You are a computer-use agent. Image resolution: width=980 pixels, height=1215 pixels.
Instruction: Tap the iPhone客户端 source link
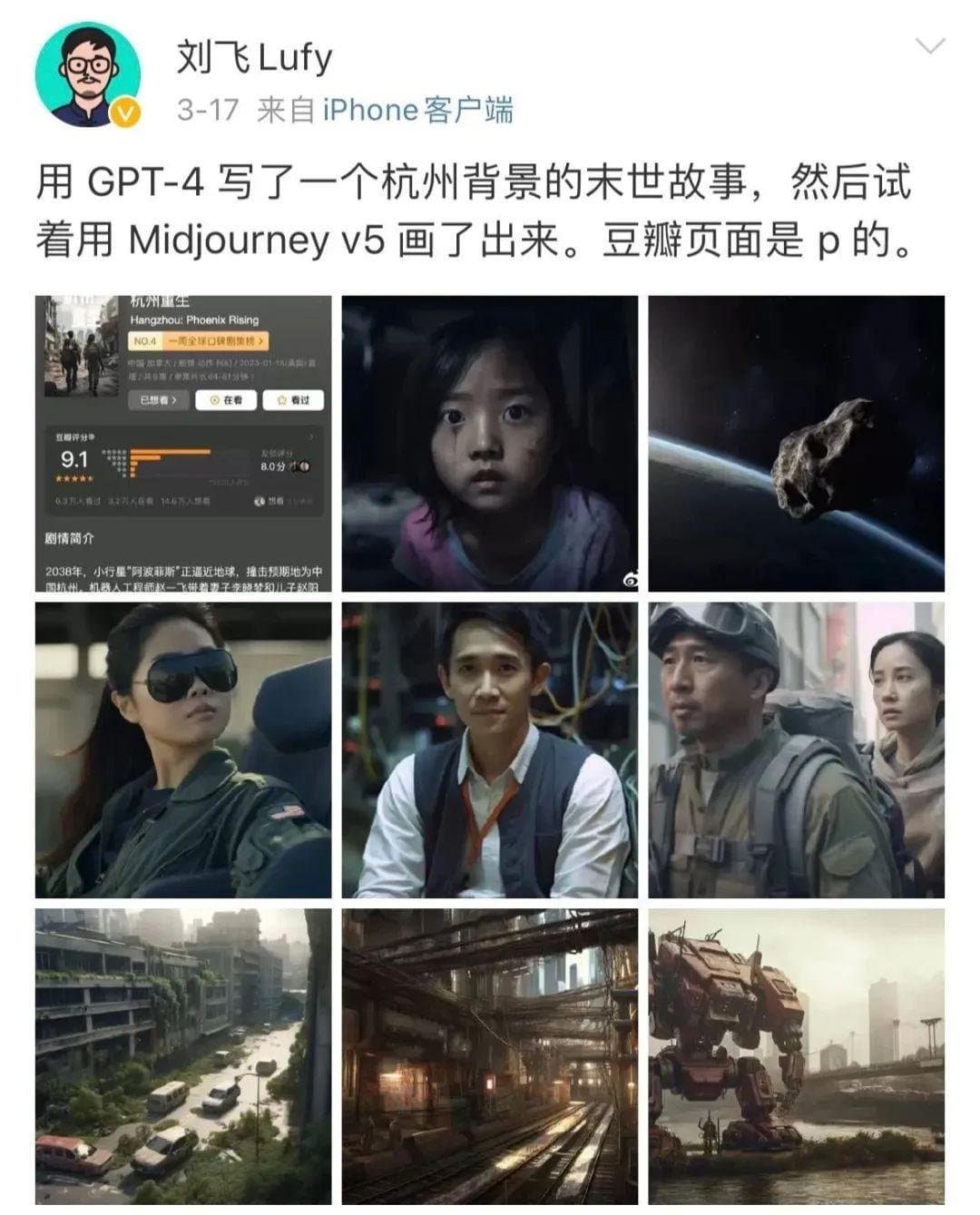(x=417, y=111)
